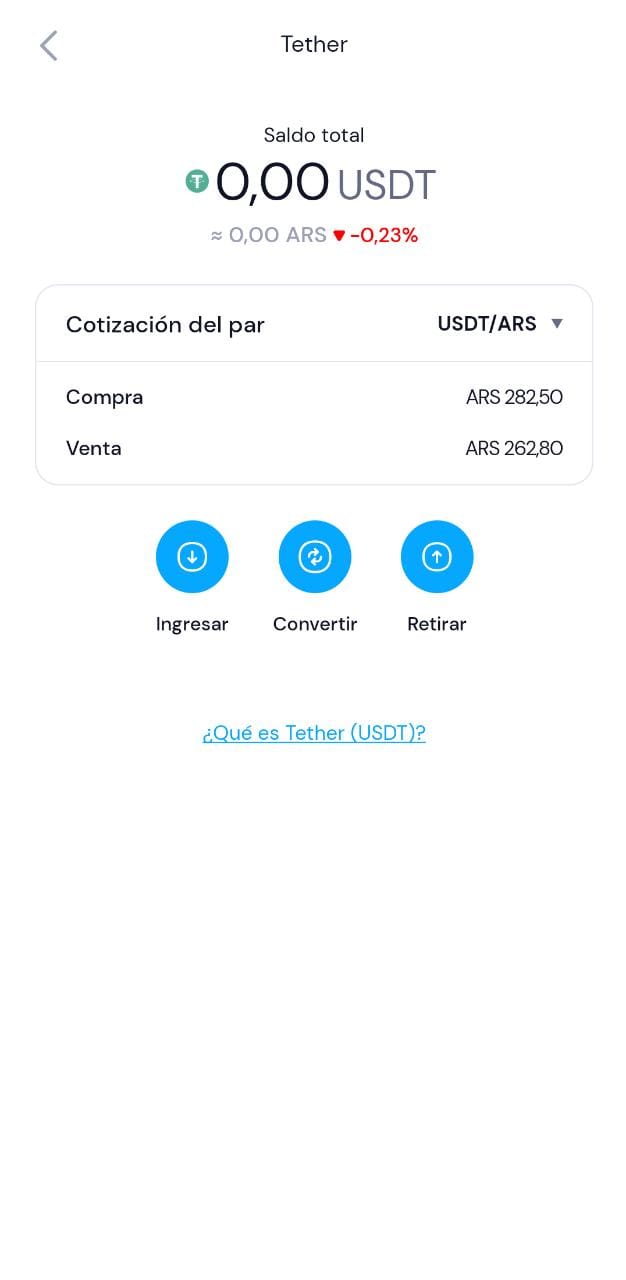Image resolution: width=626 pixels, height=1280 pixels.
Task: Open the USDT/ARS pair dropdown
Action: coord(501,324)
